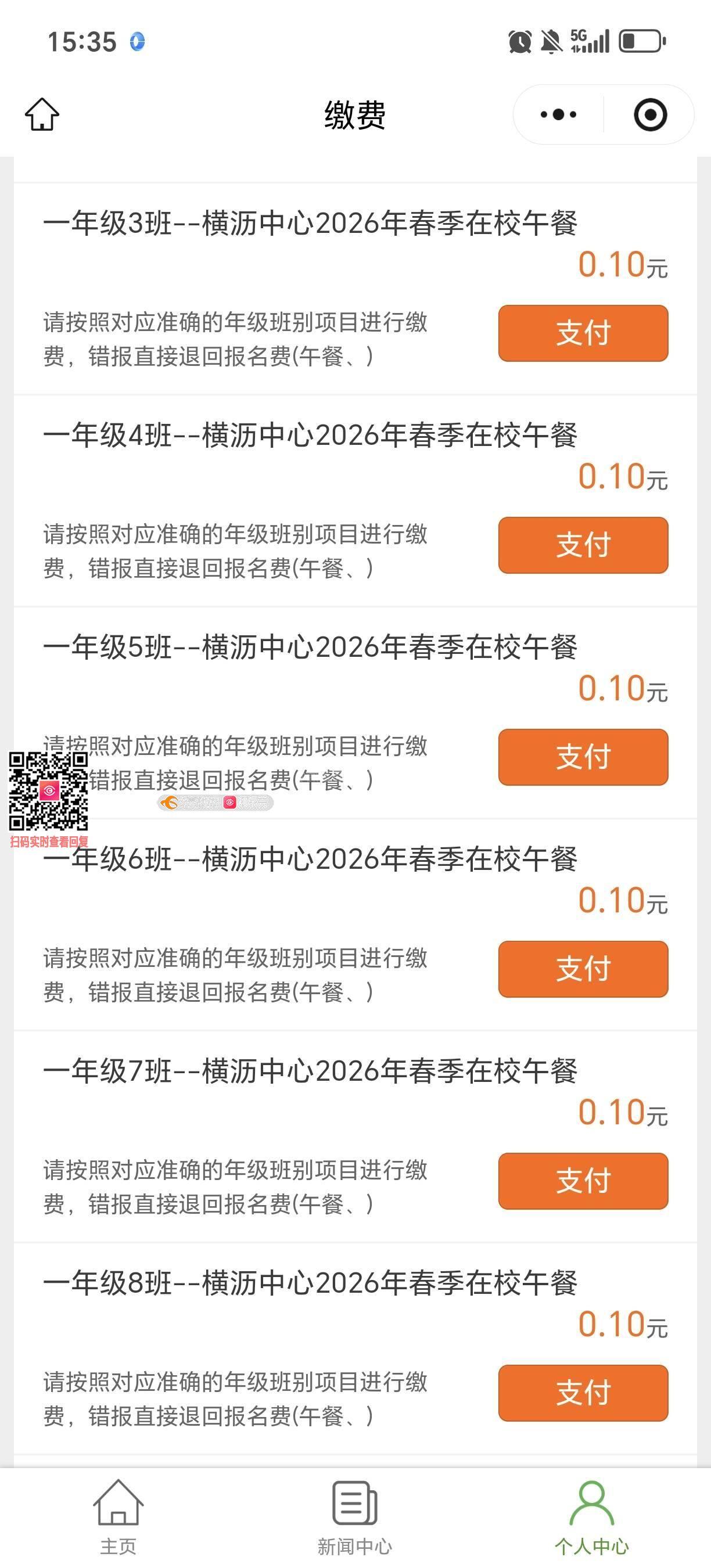This screenshot has width=711, height=1568.
Task: Hit 支付 for 一年级8班 lunch
Action: [x=583, y=1393]
